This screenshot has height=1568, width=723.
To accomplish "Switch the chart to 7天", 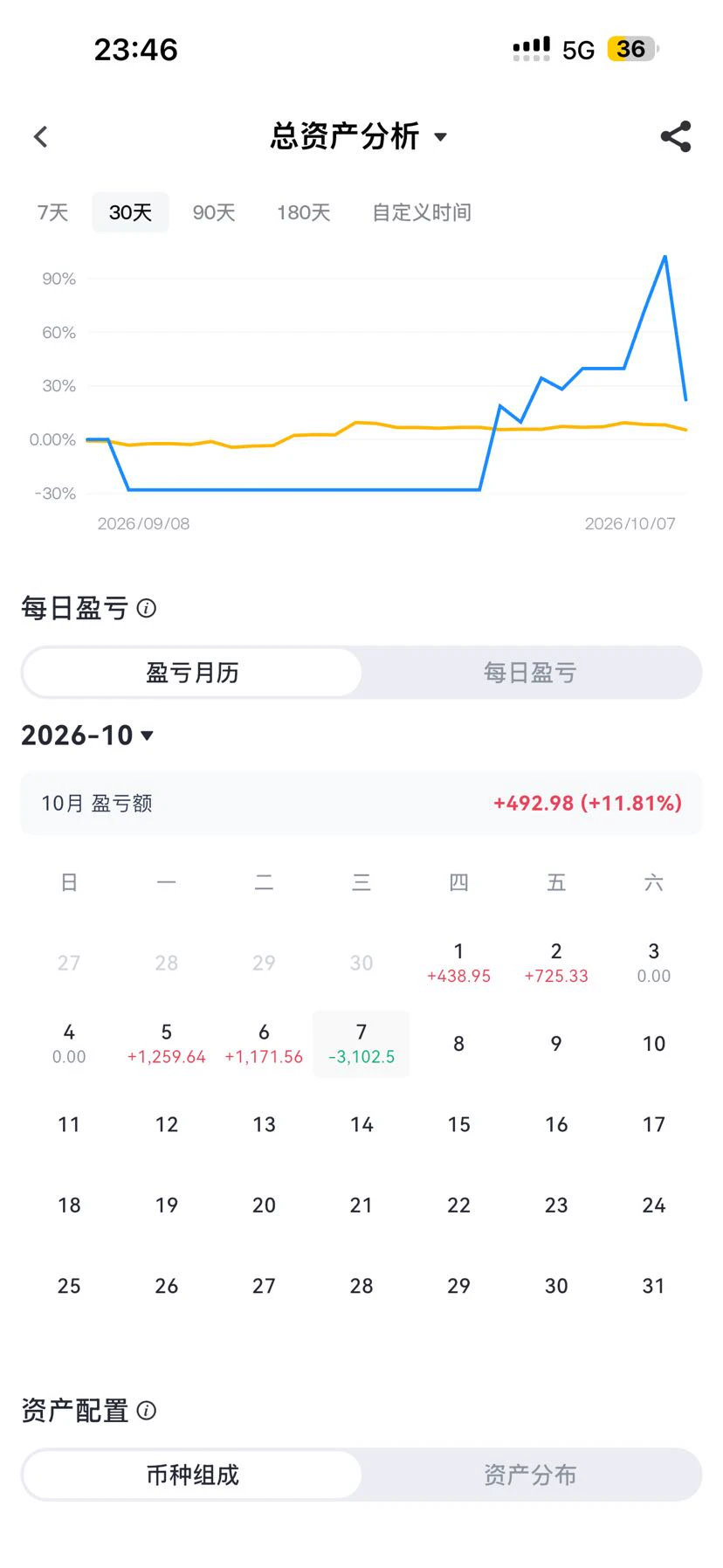I will pyautogui.click(x=52, y=212).
